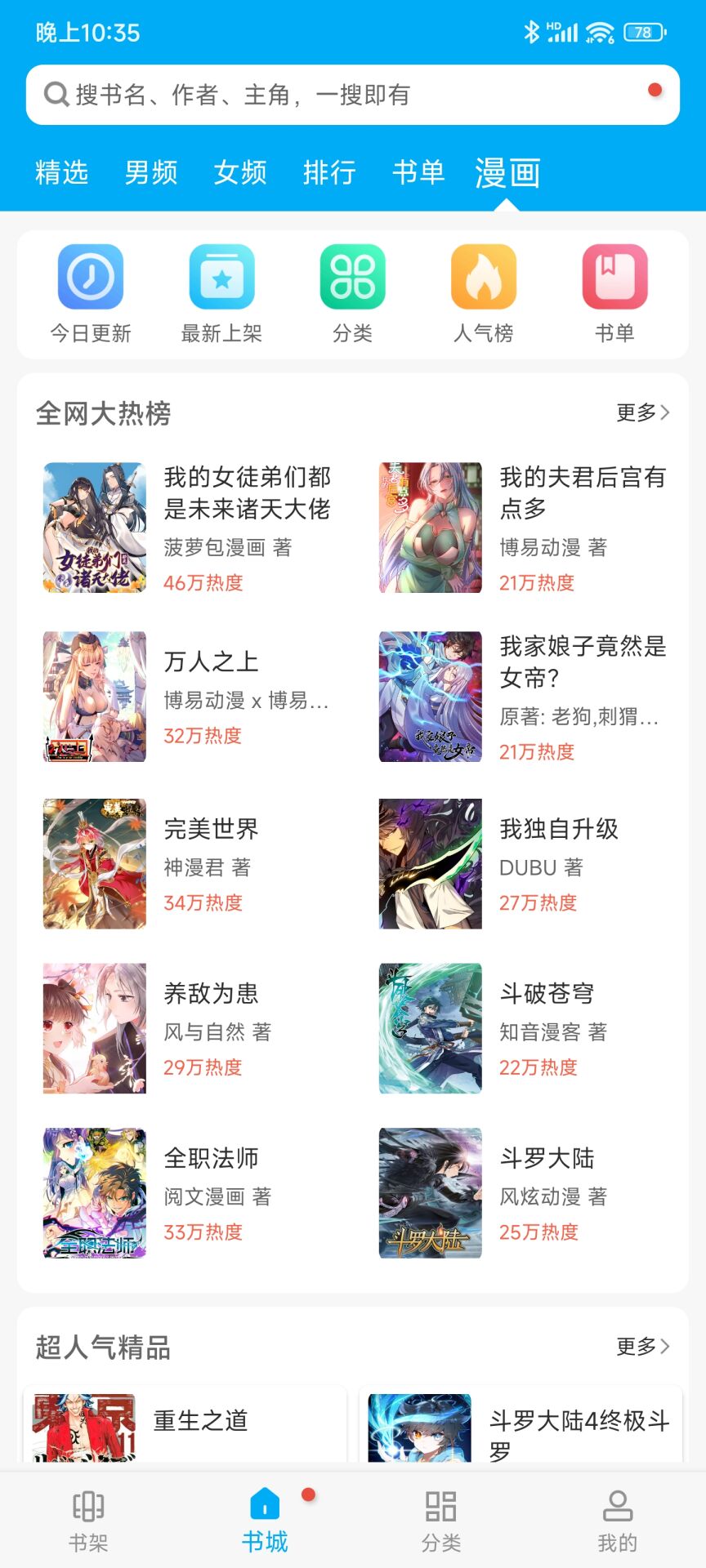706x1568 pixels.
Task: Switch to the 我的 profile tab
Action: 617,1521
